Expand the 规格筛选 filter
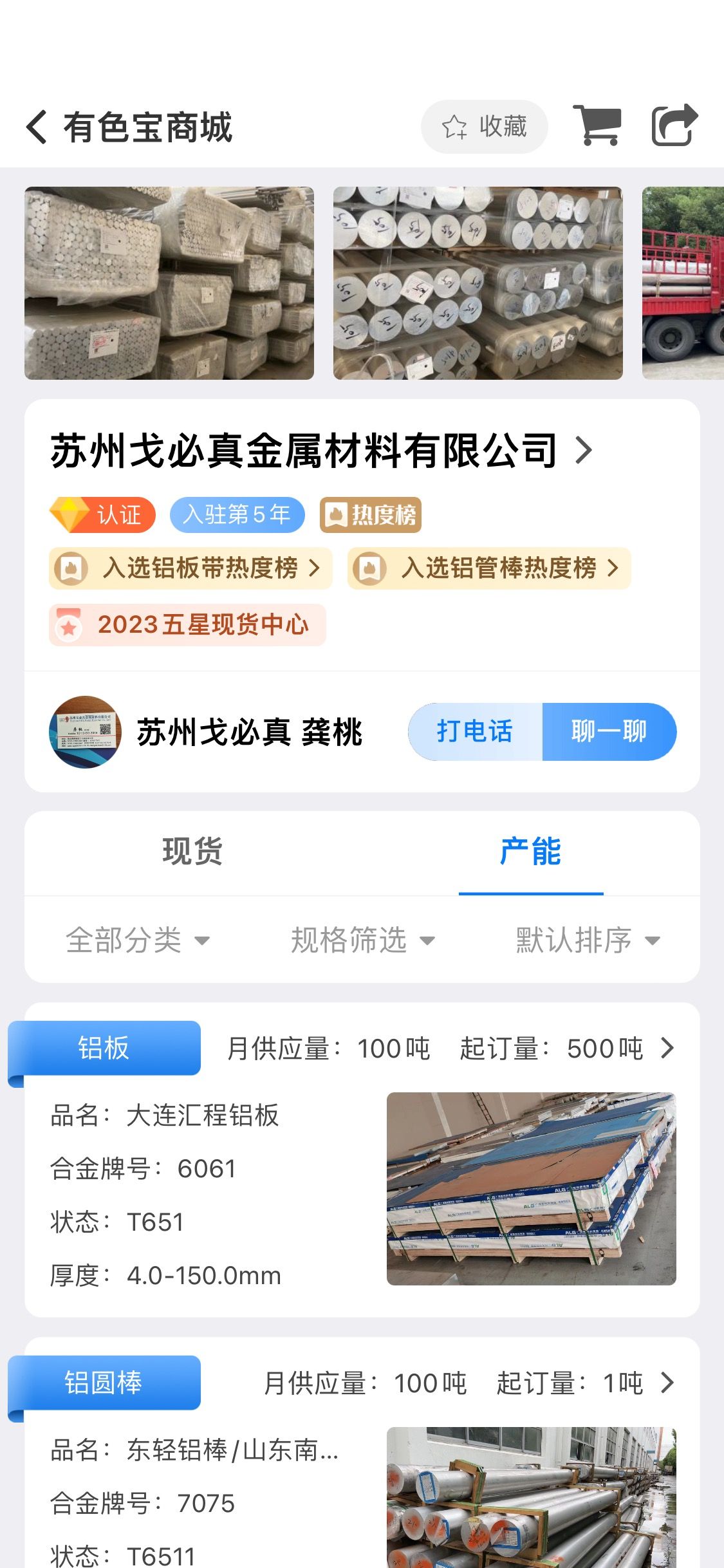Viewport: 724px width, 1568px height. (x=362, y=940)
